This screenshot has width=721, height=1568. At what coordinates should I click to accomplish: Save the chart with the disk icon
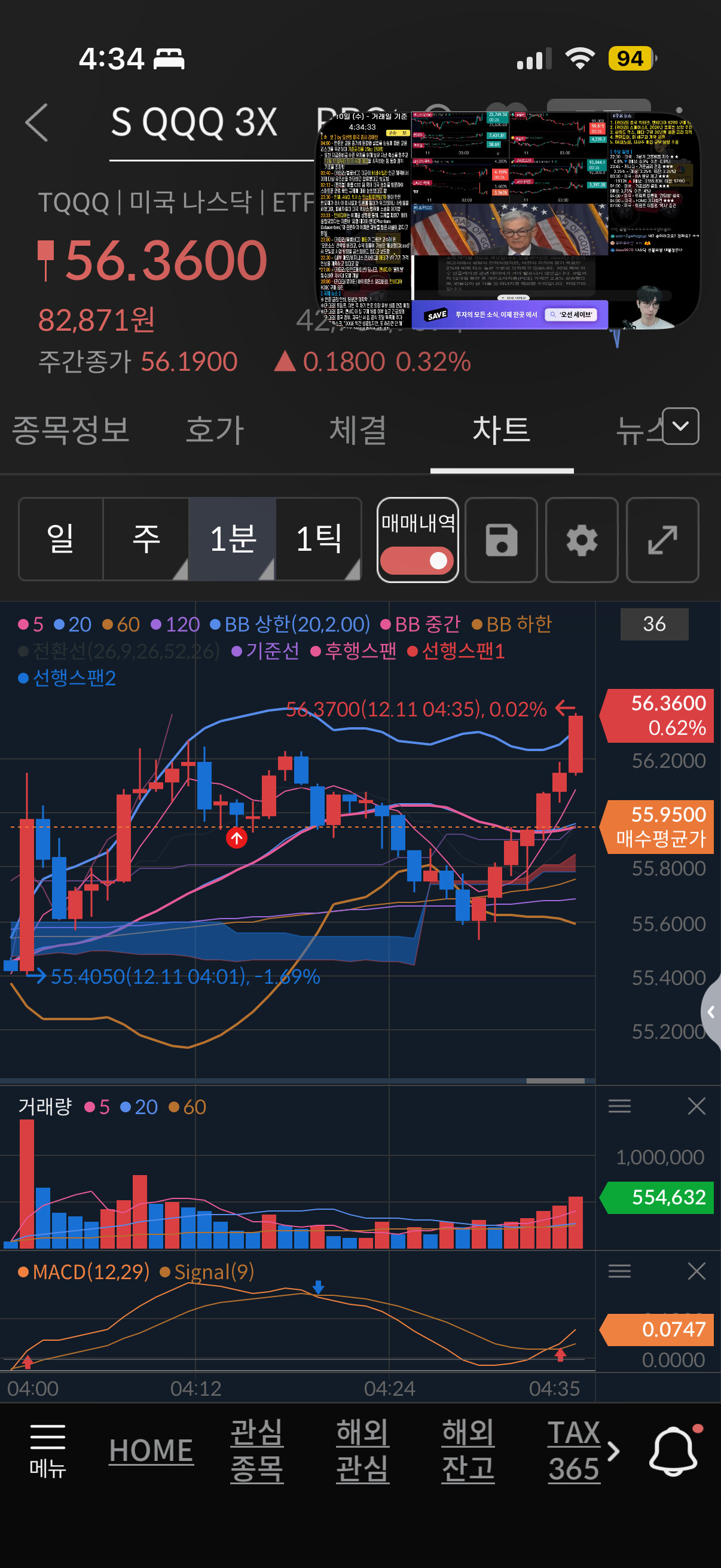502,540
